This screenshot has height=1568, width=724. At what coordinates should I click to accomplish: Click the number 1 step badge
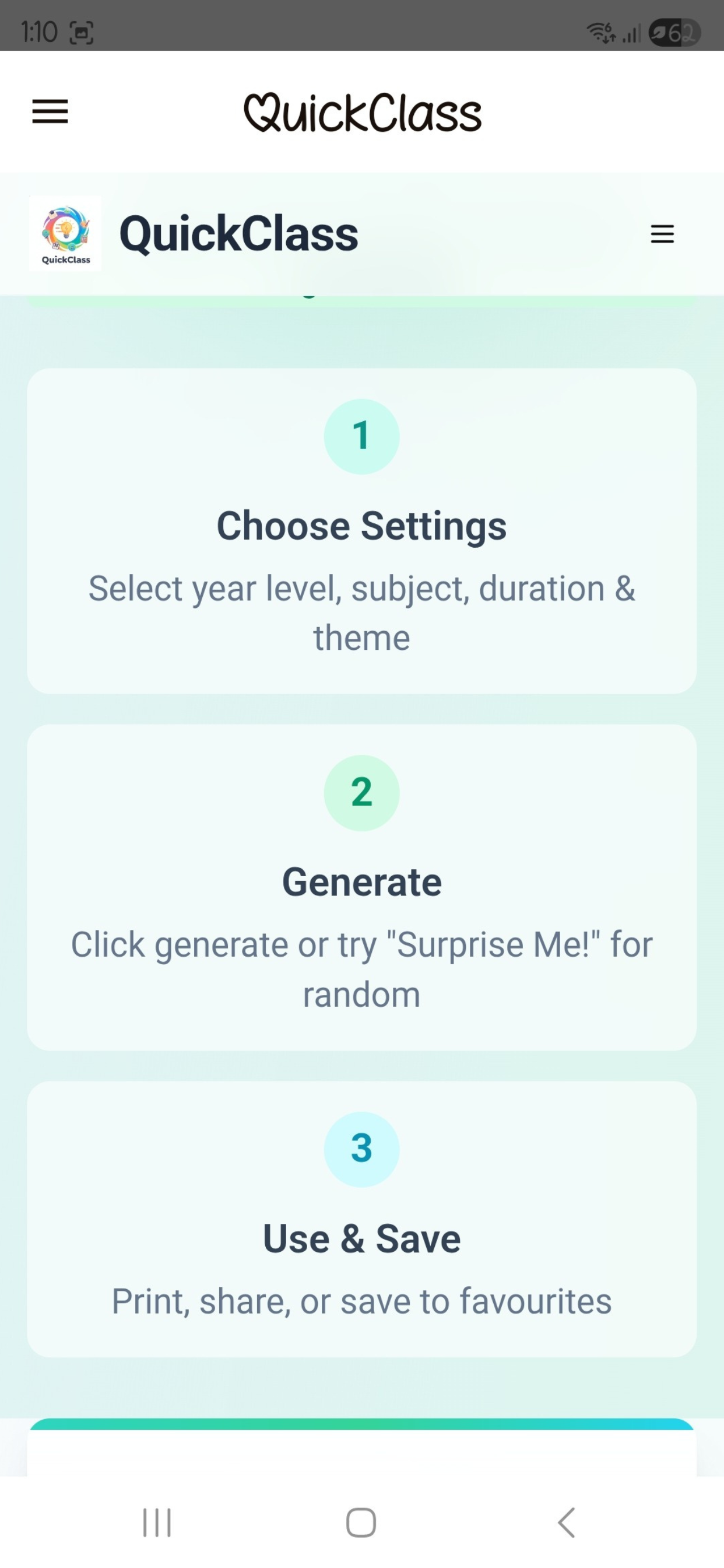361,436
